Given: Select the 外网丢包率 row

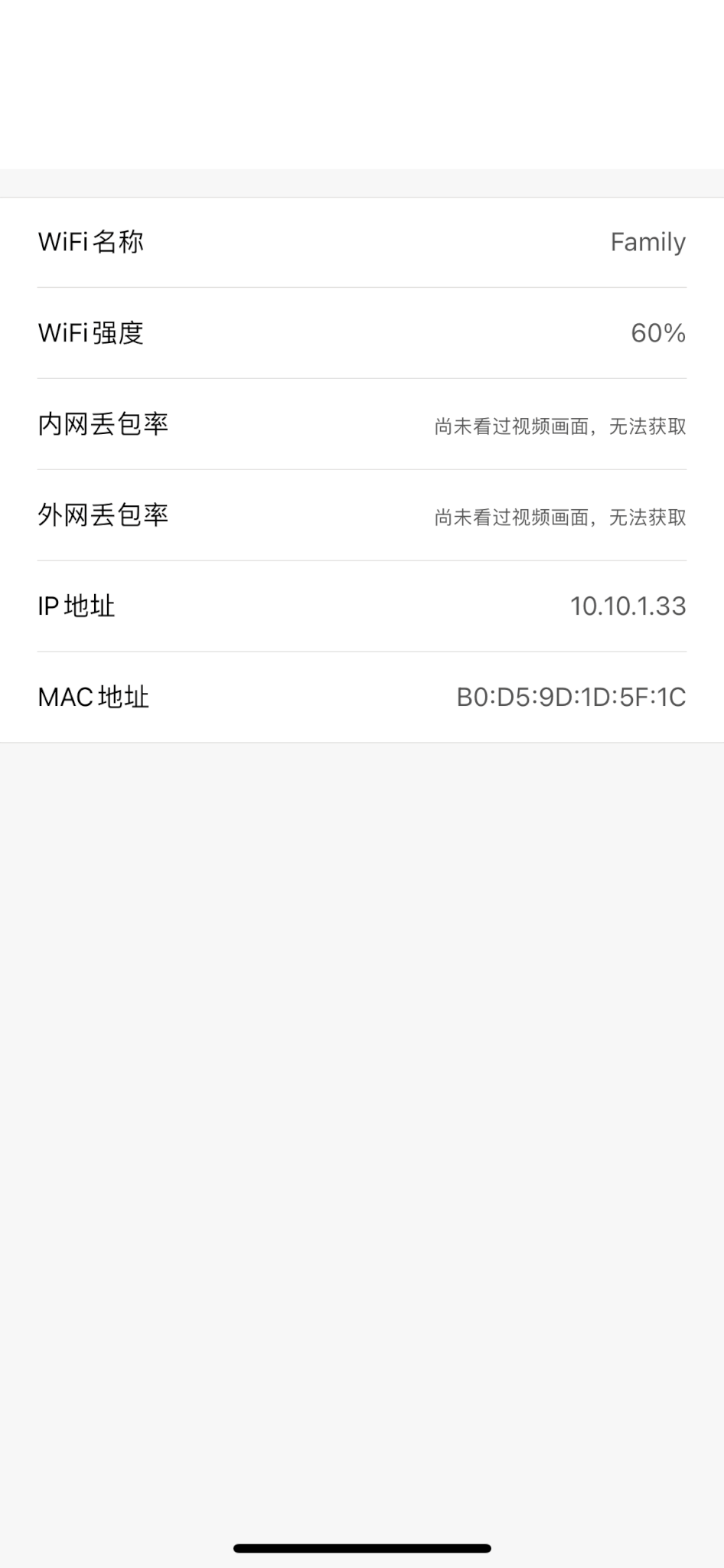Looking at the screenshot, I should click(x=362, y=515).
